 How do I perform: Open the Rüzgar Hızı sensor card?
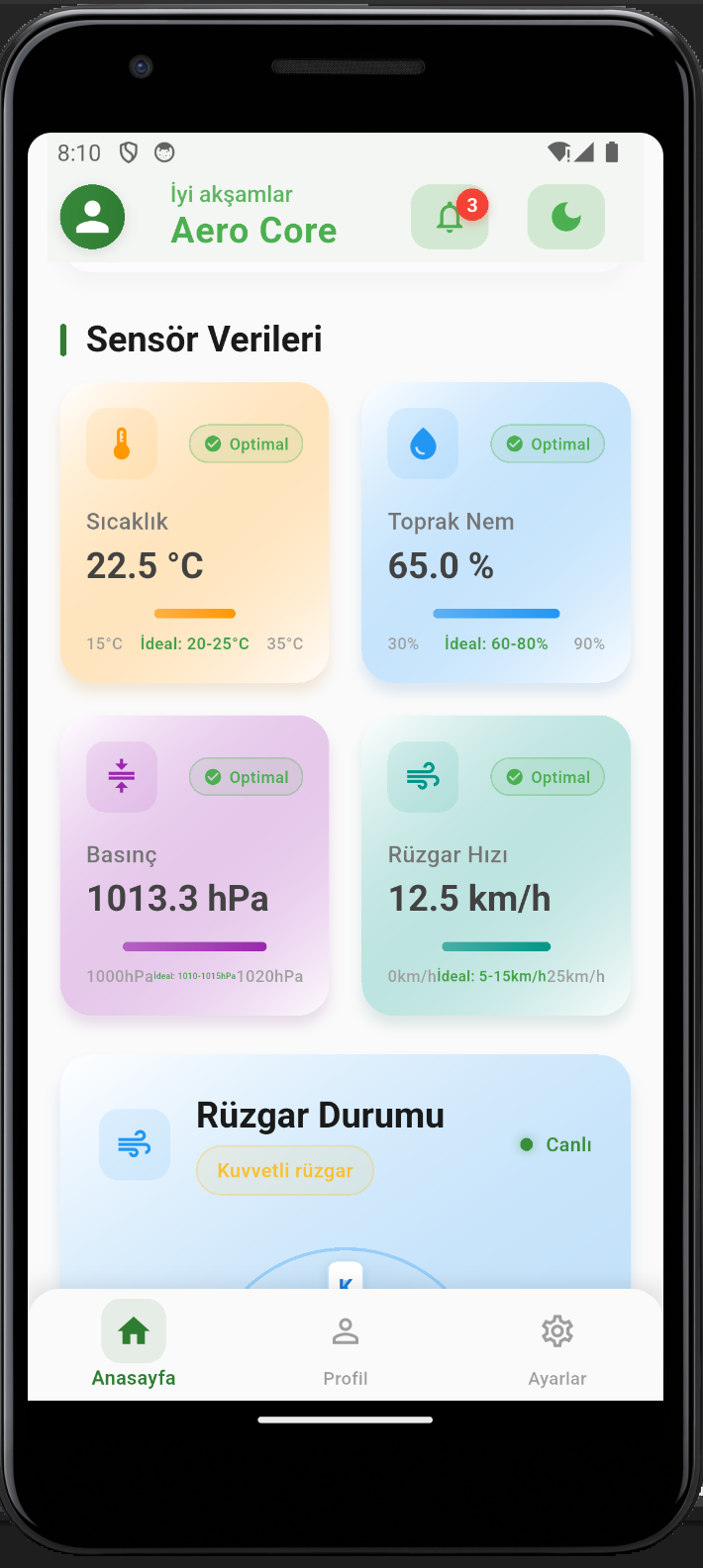pos(496,865)
